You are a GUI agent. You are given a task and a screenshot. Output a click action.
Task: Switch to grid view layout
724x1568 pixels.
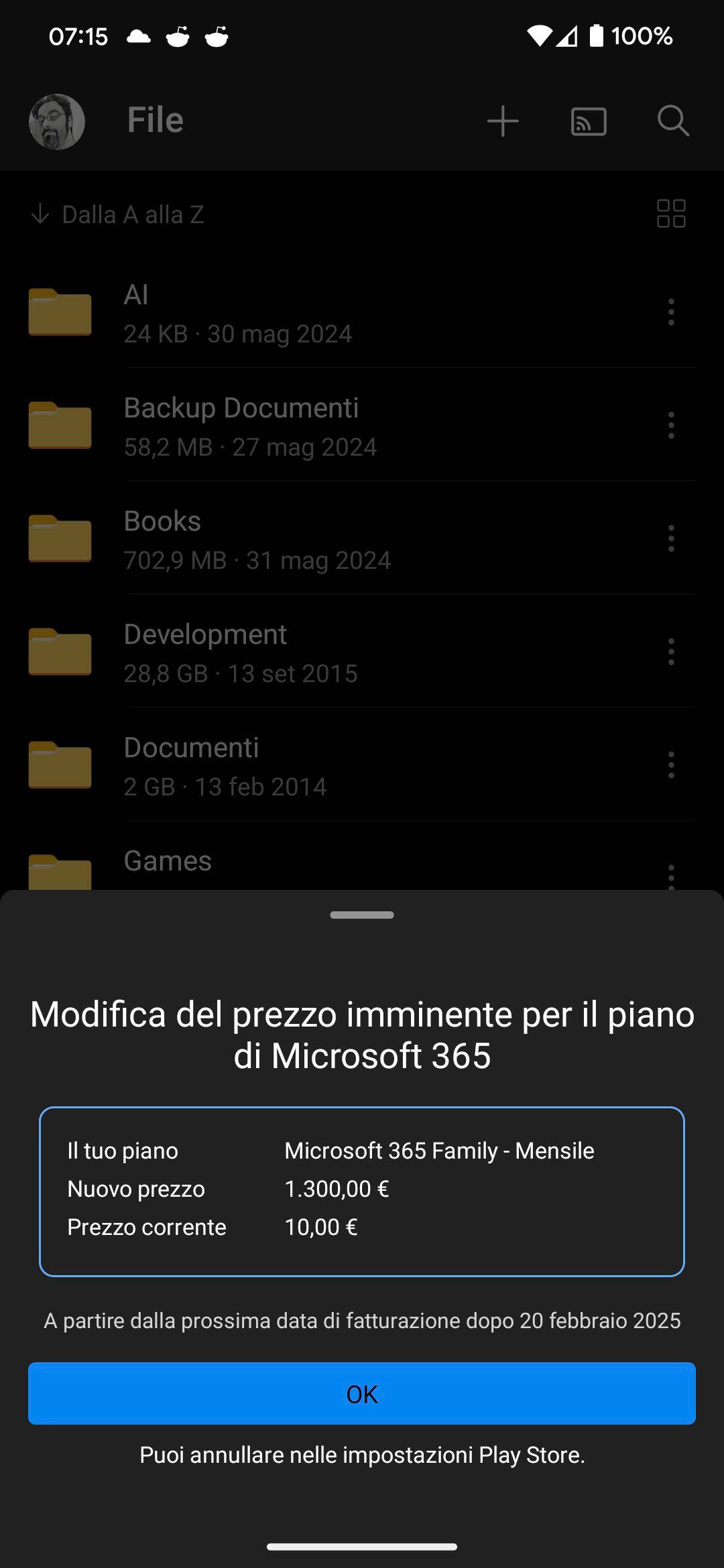tap(671, 214)
